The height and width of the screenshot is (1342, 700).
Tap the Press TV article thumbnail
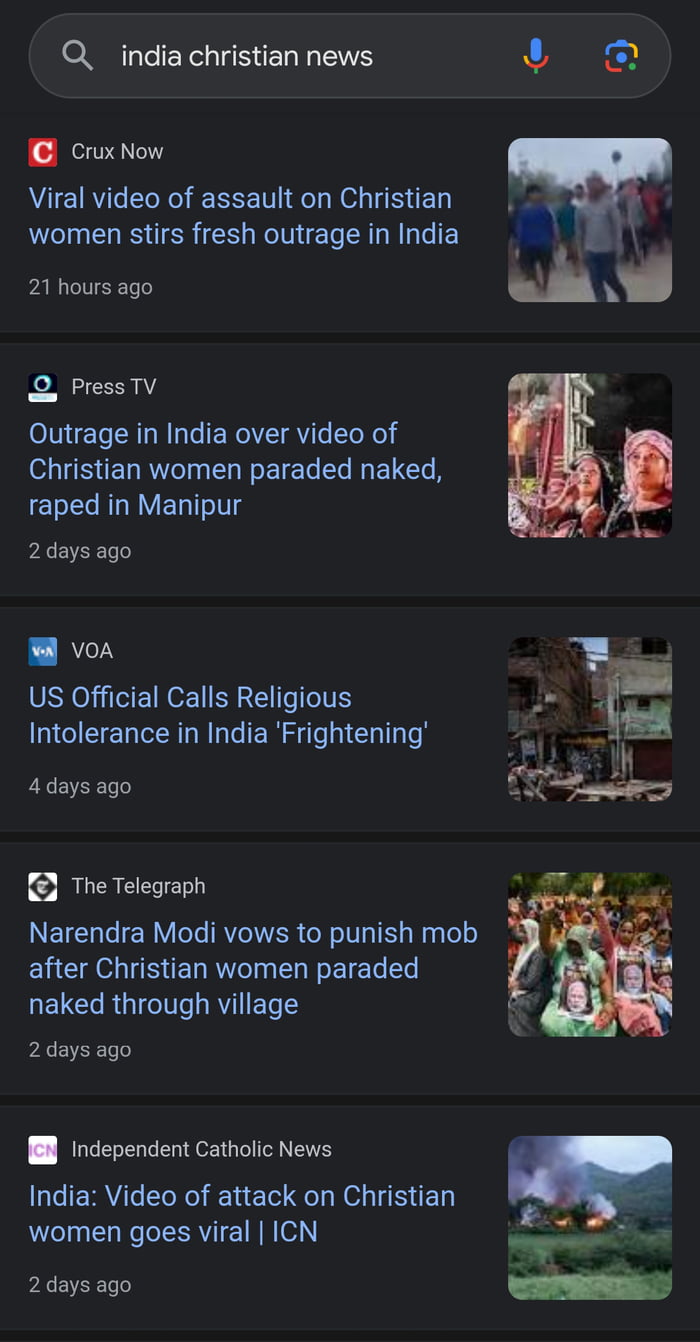[590, 455]
